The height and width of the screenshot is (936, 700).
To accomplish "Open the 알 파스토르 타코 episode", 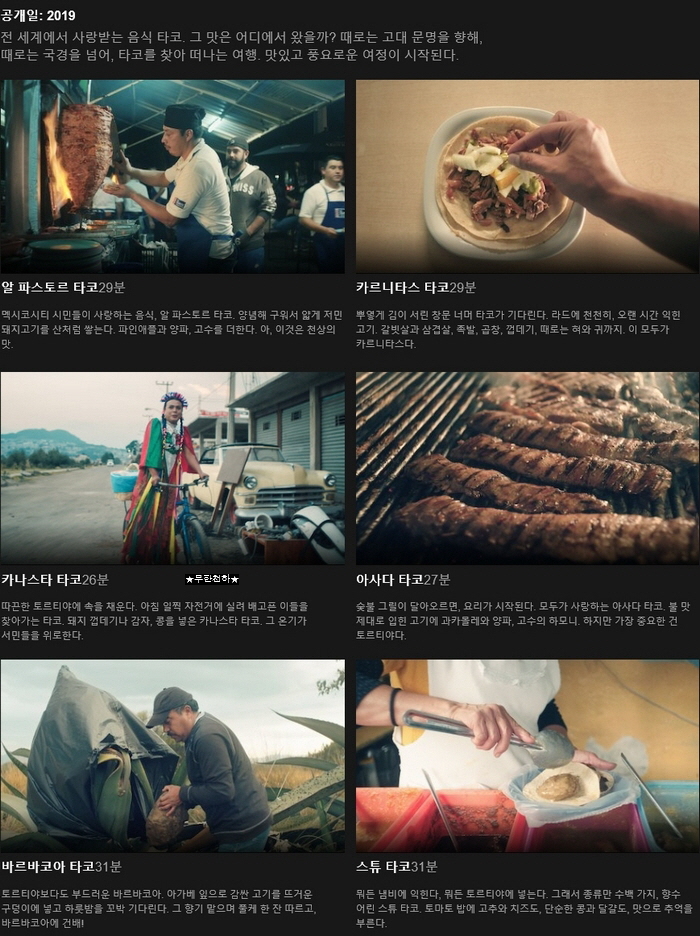I will (x=172, y=176).
